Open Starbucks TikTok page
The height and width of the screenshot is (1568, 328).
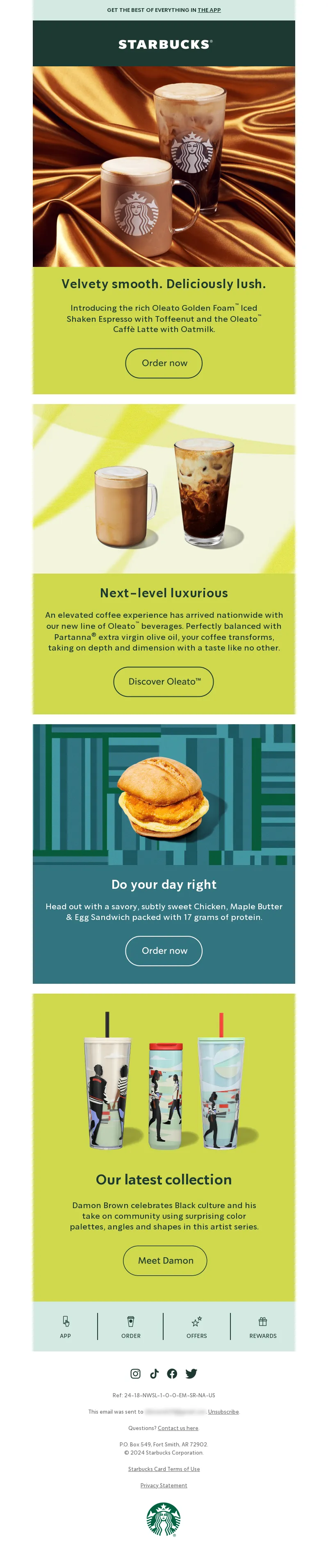click(154, 1373)
